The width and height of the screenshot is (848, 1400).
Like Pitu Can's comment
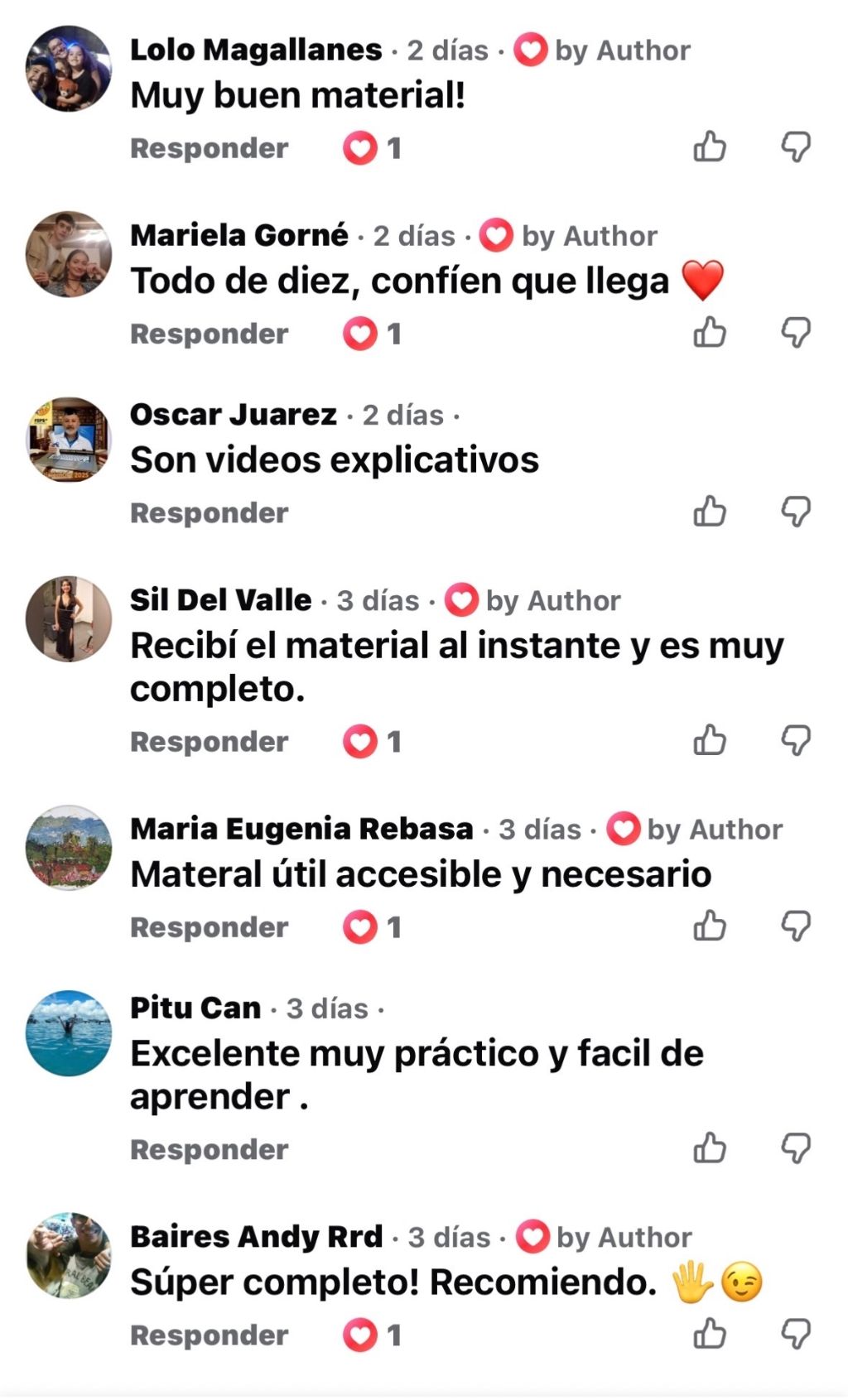click(x=710, y=1148)
